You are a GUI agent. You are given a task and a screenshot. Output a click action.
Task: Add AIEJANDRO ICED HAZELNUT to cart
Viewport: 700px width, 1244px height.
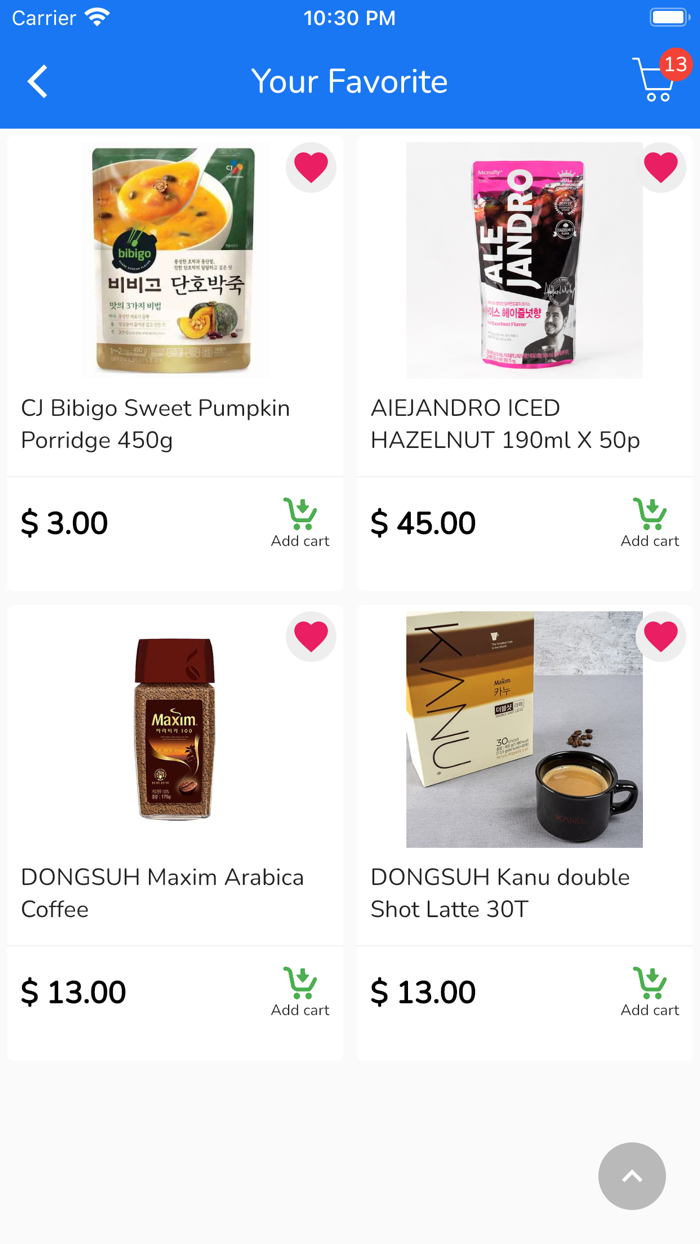tap(650, 523)
